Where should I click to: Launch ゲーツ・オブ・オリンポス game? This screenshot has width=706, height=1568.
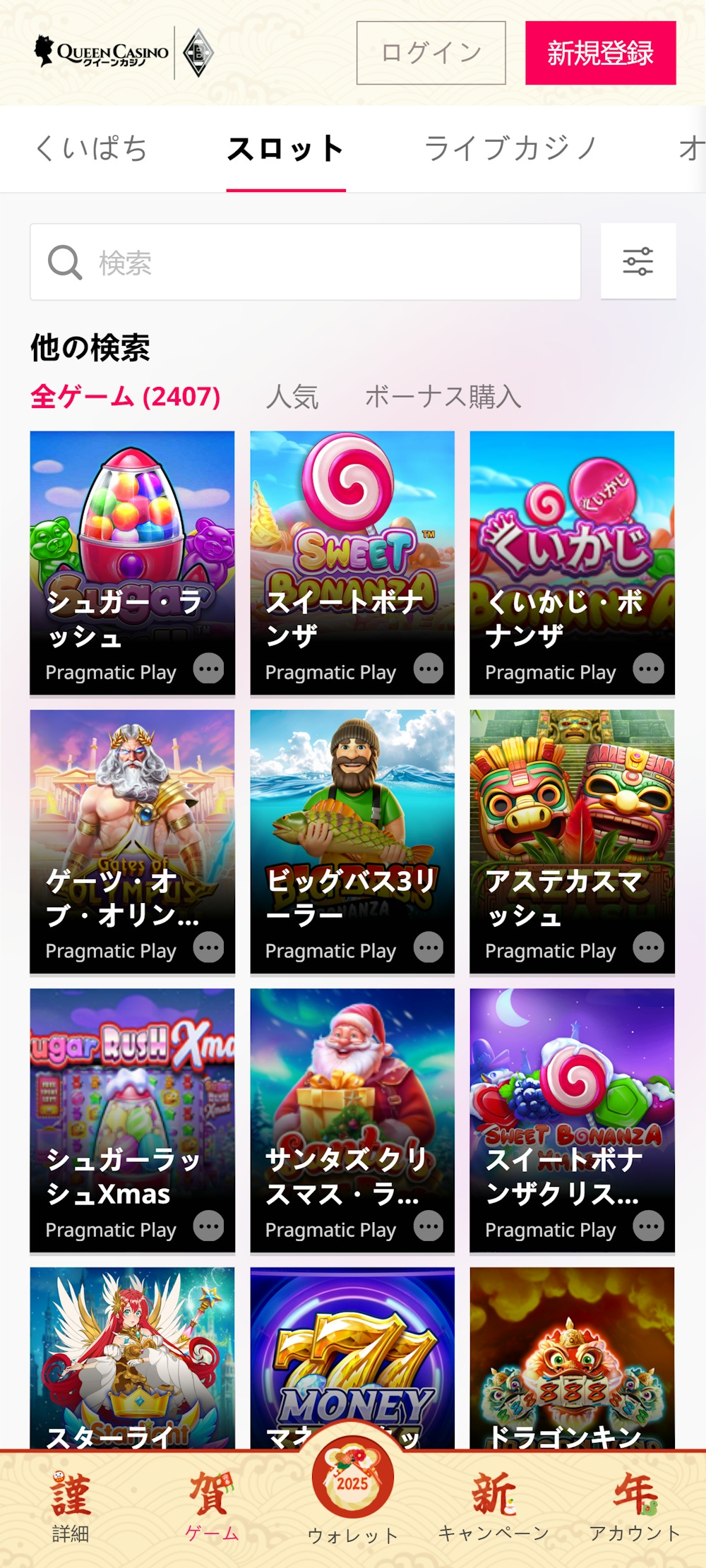132,819
